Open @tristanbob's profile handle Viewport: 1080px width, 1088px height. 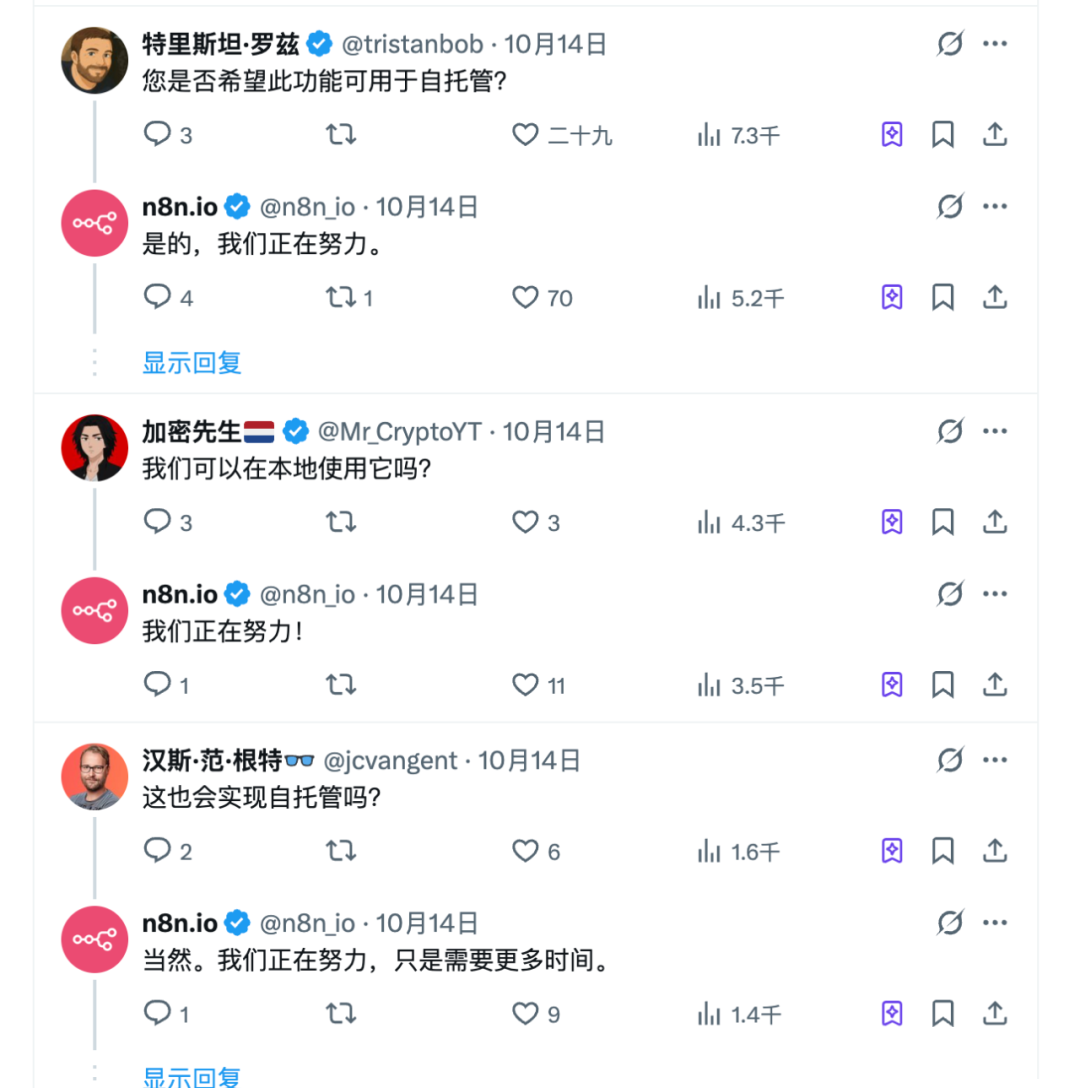coord(412,44)
